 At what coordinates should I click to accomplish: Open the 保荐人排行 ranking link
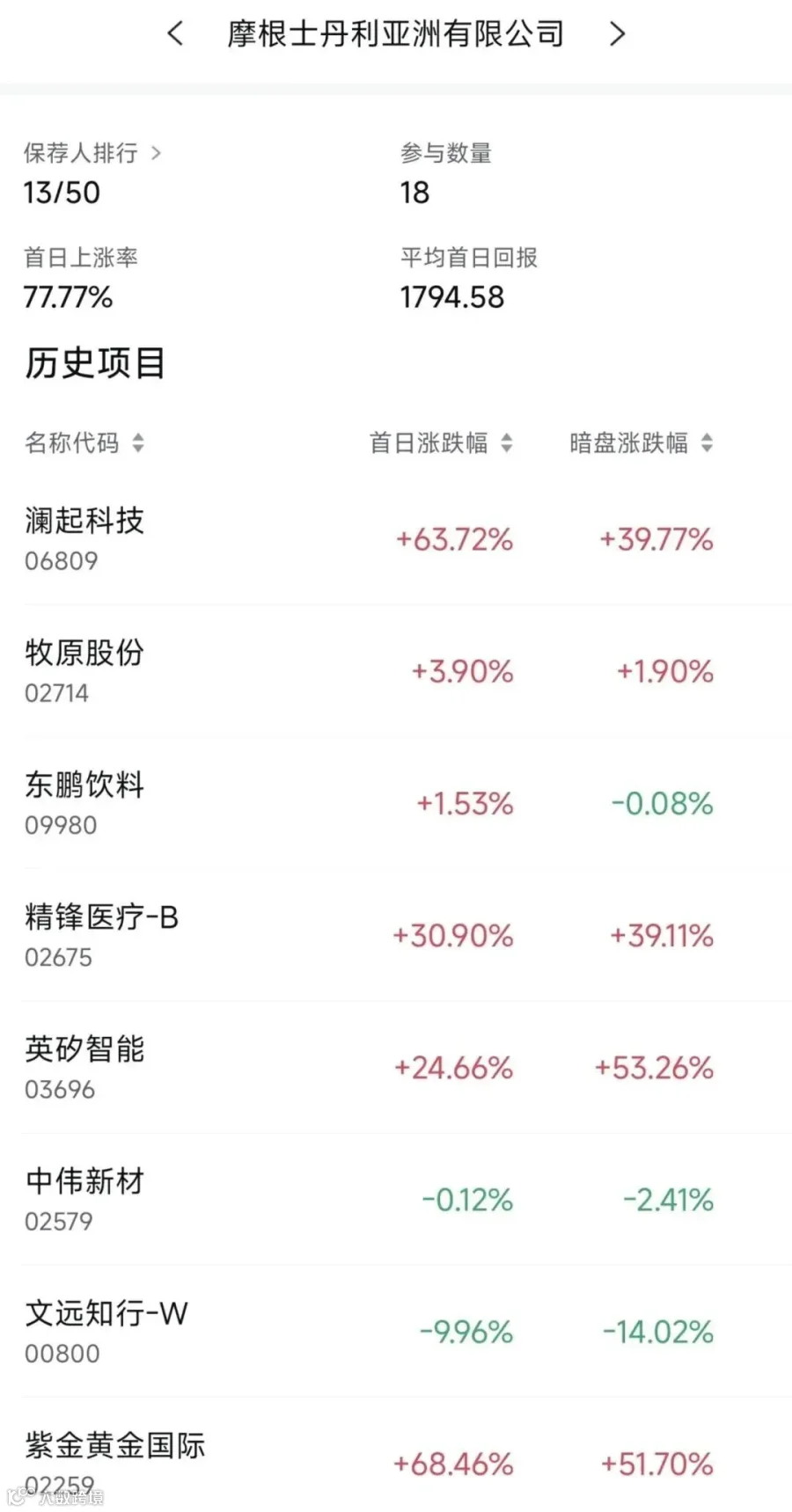(x=92, y=153)
